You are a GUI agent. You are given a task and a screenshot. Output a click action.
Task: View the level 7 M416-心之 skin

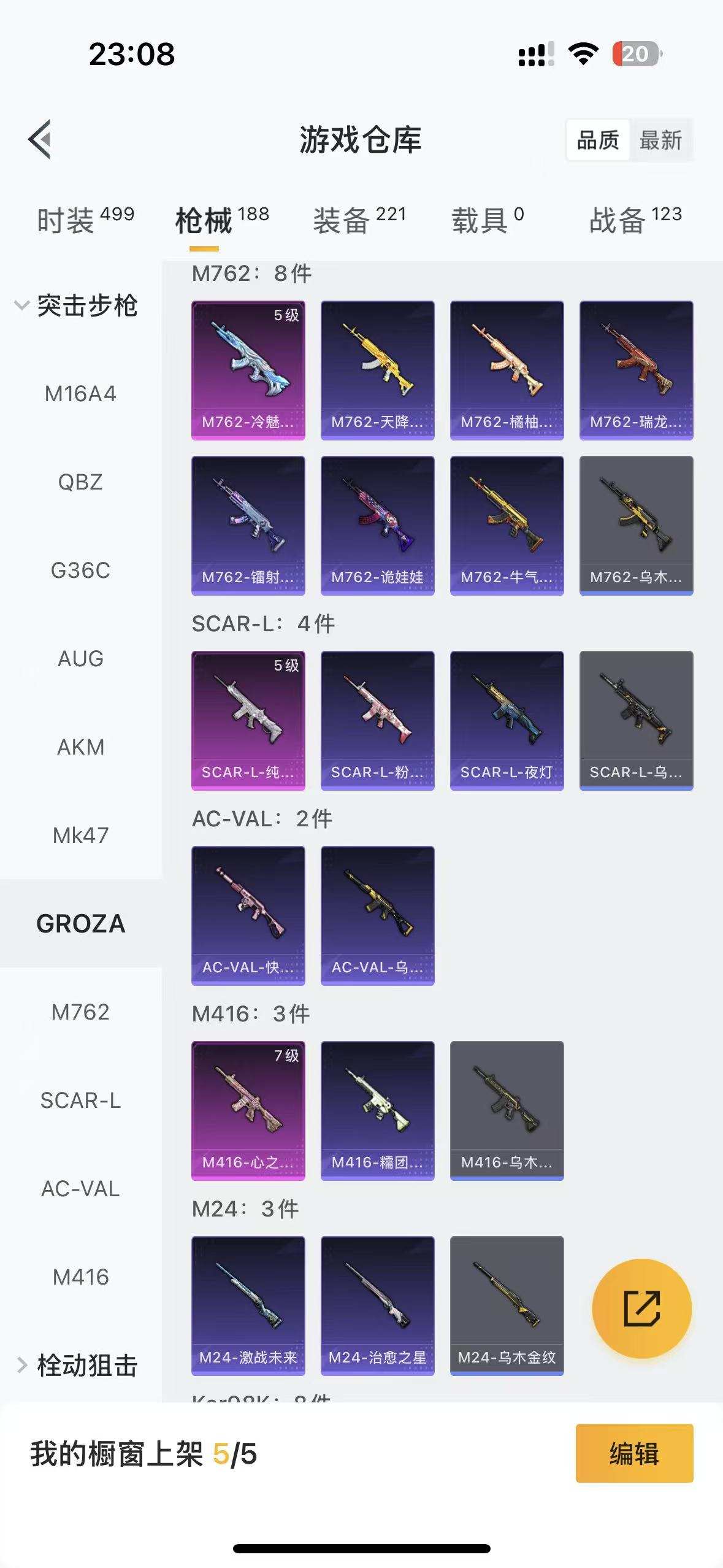[248, 1110]
